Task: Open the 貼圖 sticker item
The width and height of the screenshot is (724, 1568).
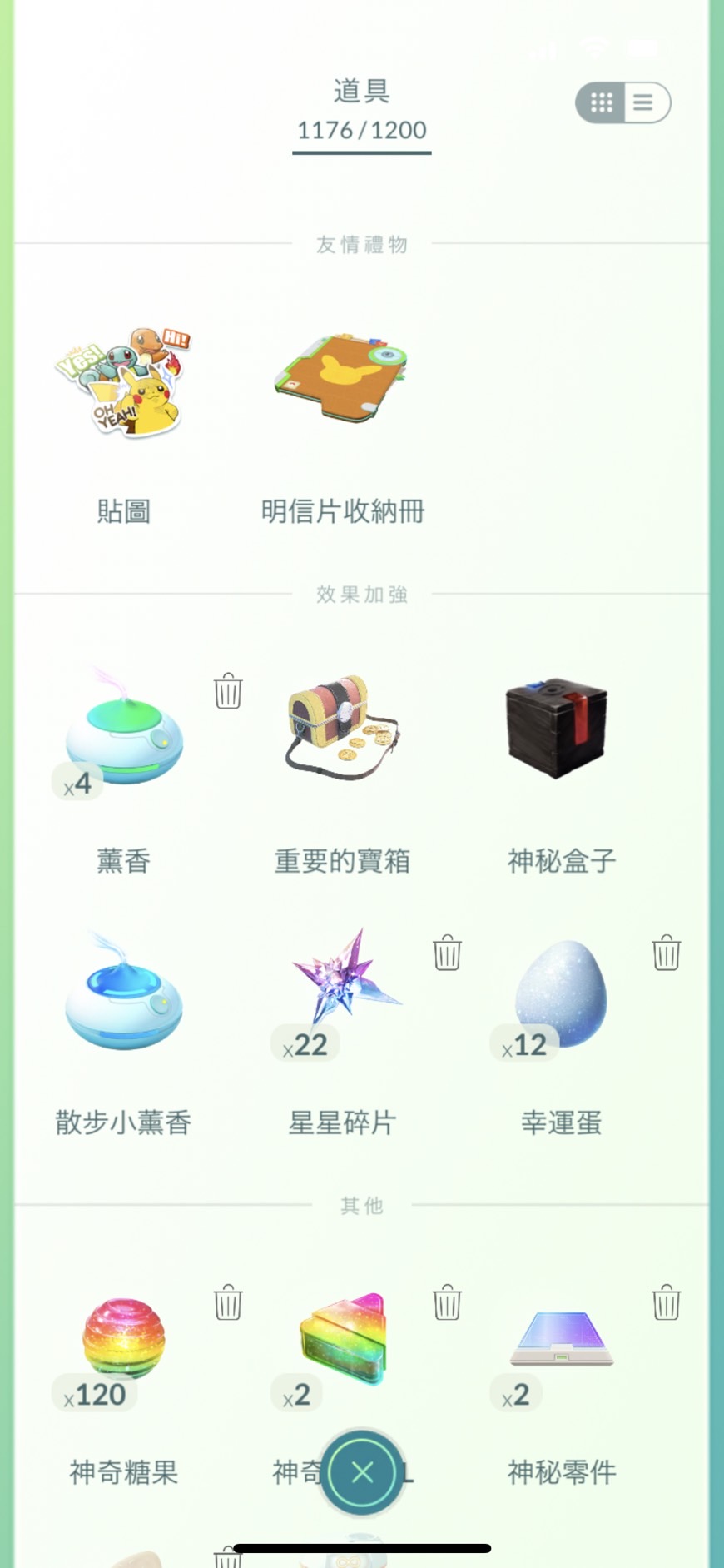Action: point(123,385)
